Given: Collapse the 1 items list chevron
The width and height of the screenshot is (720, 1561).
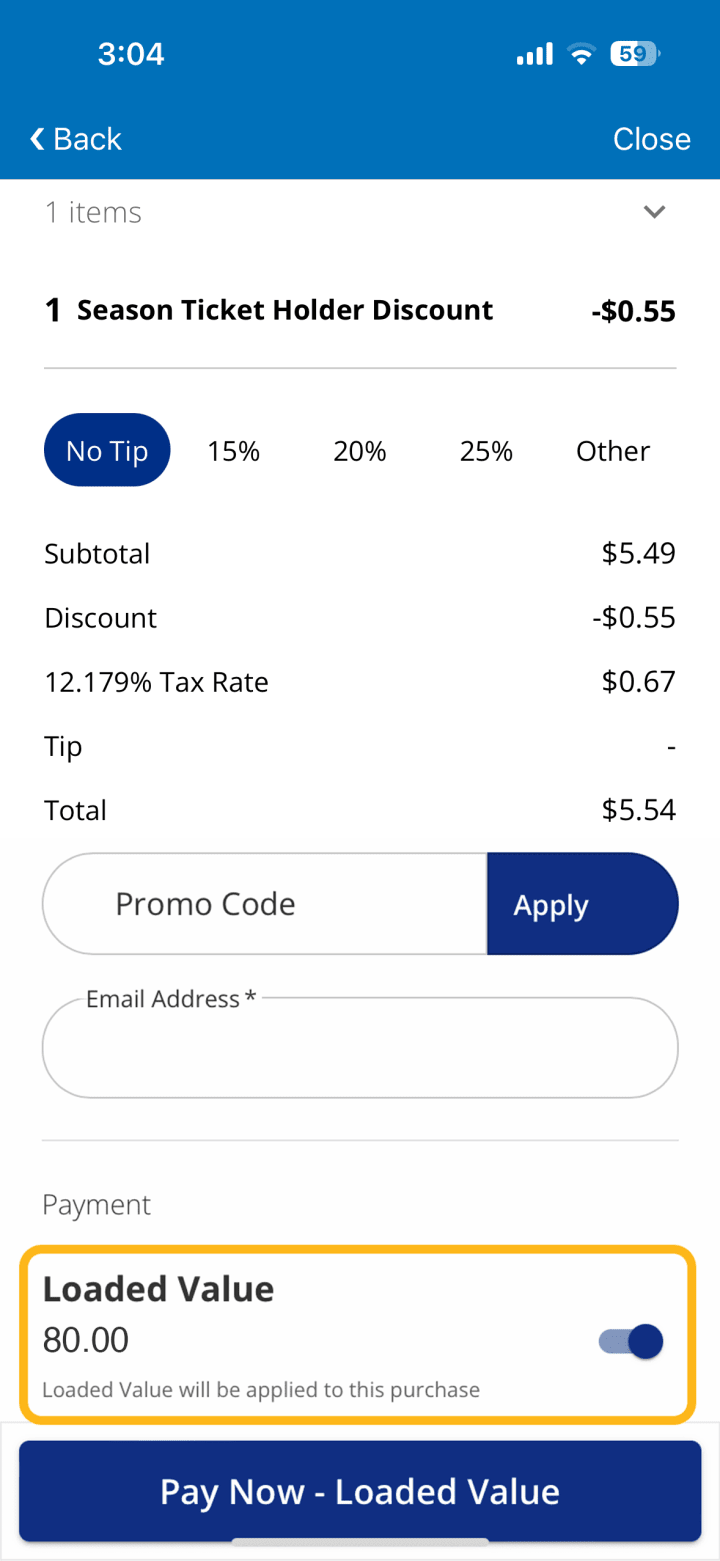Looking at the screenshot, I should (x=654, y=212).
